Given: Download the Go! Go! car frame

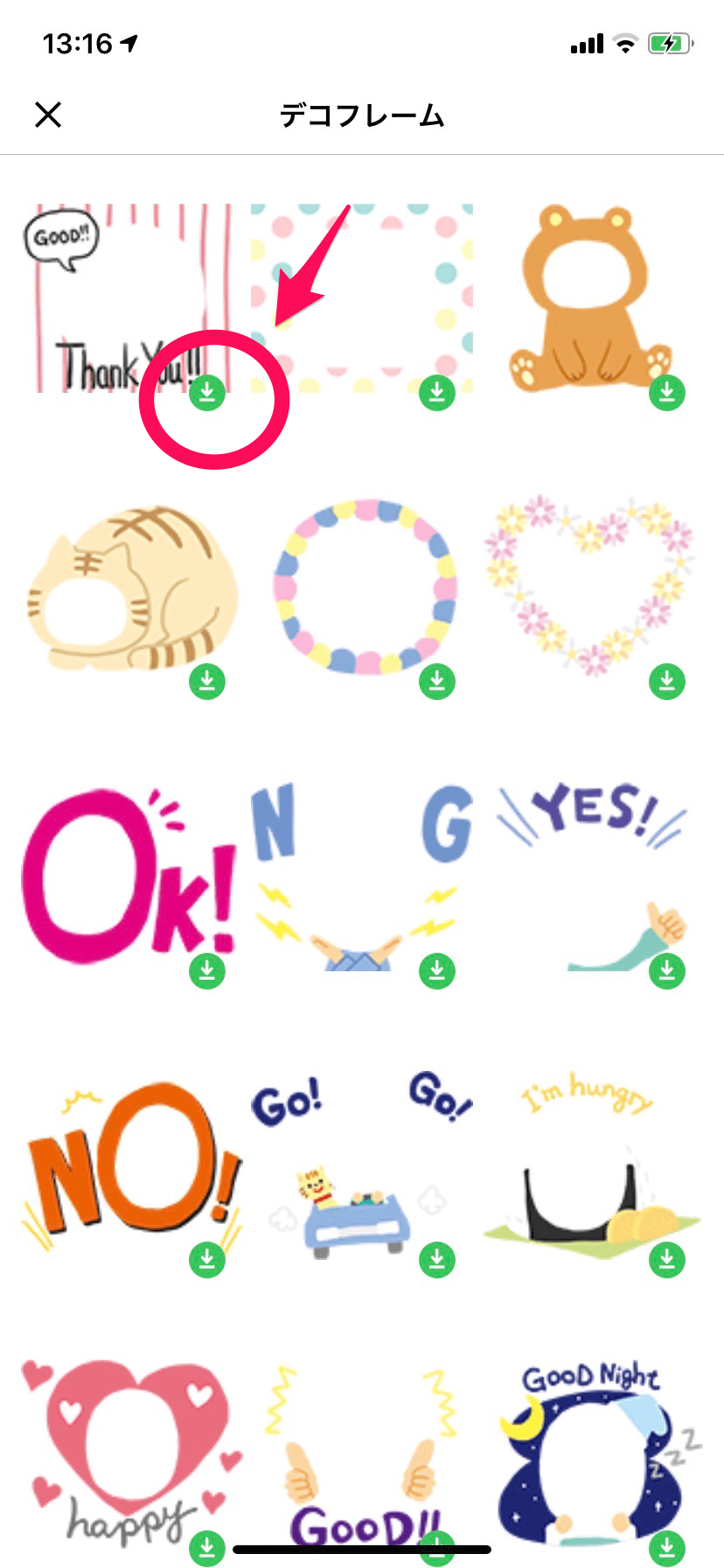Looking at the screenshot, I should 435,1260.
